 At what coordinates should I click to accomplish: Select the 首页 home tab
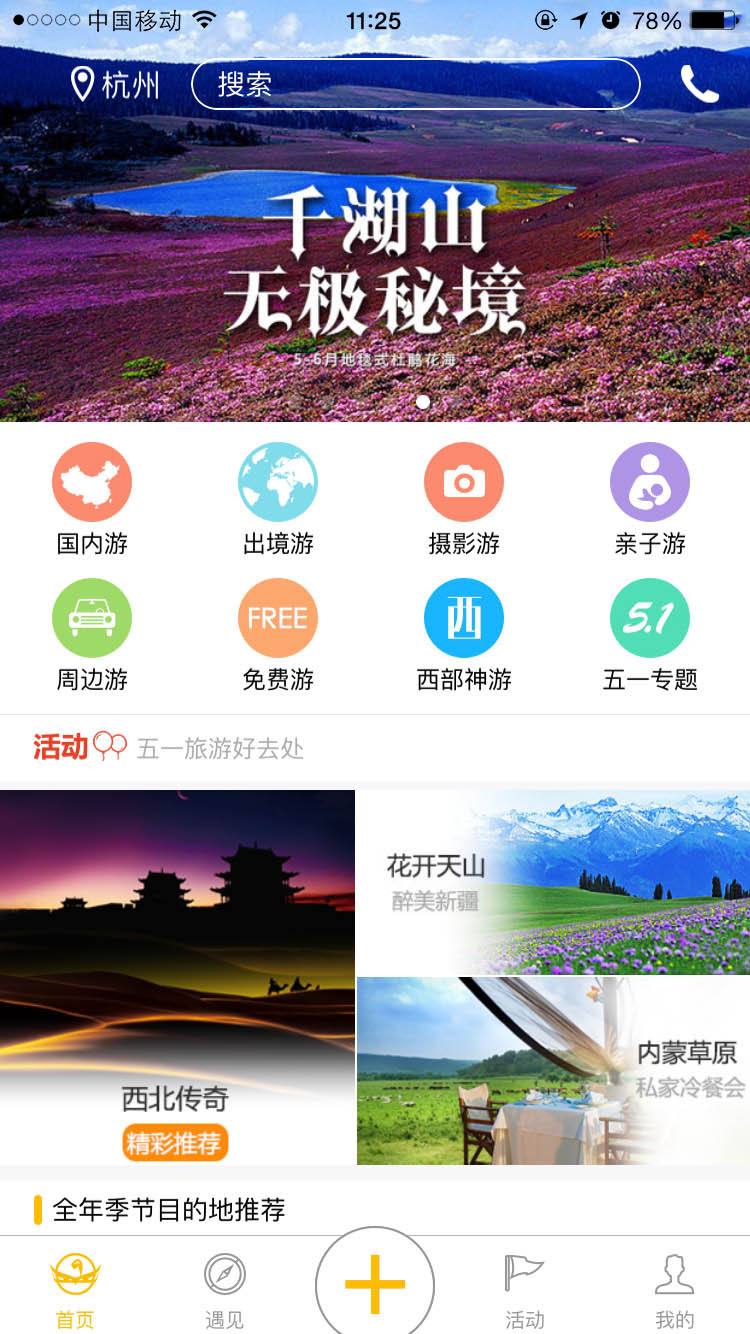75,1290
